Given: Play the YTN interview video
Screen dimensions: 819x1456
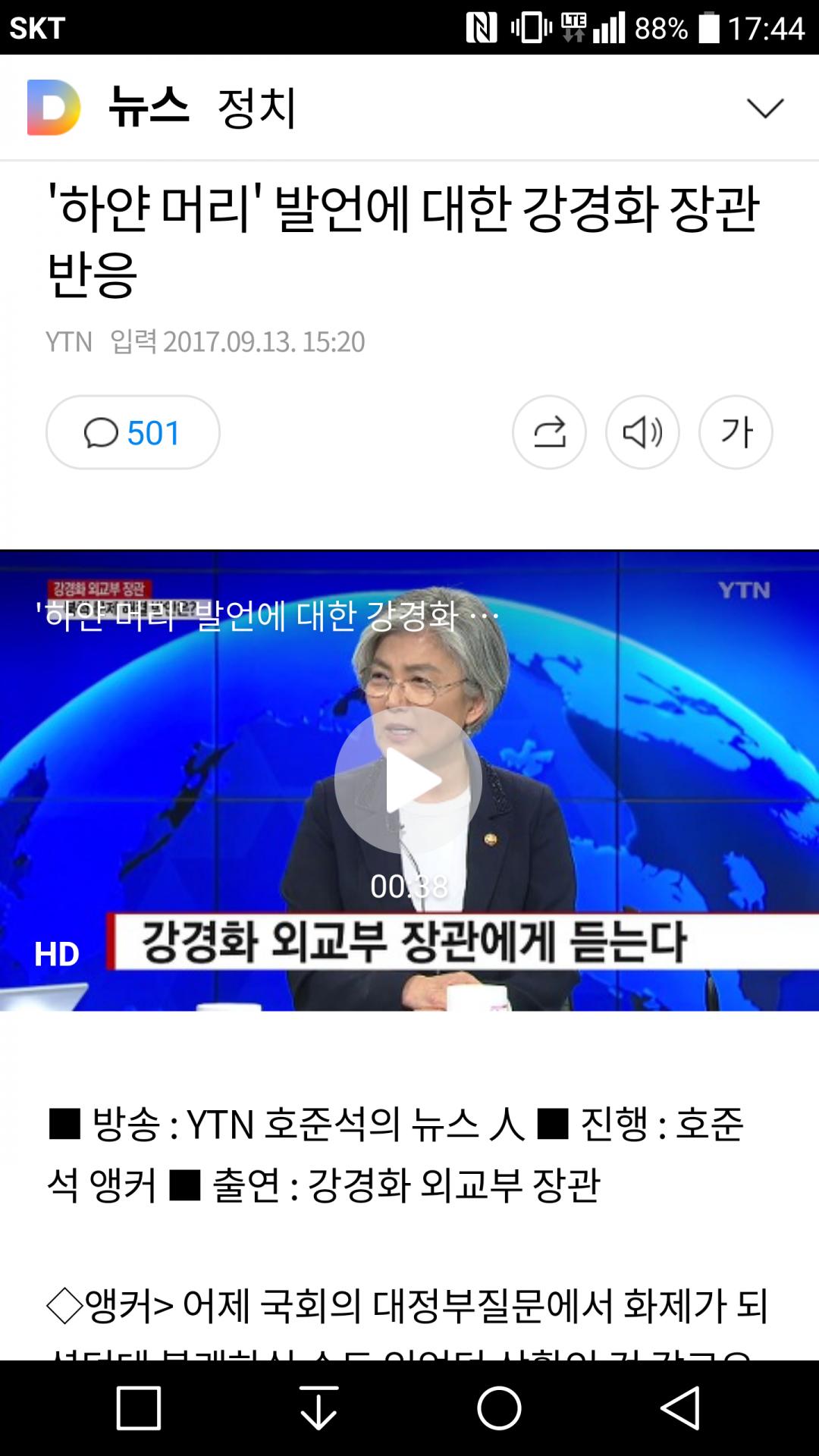Looking at the screenshot, I should point(408,780).
